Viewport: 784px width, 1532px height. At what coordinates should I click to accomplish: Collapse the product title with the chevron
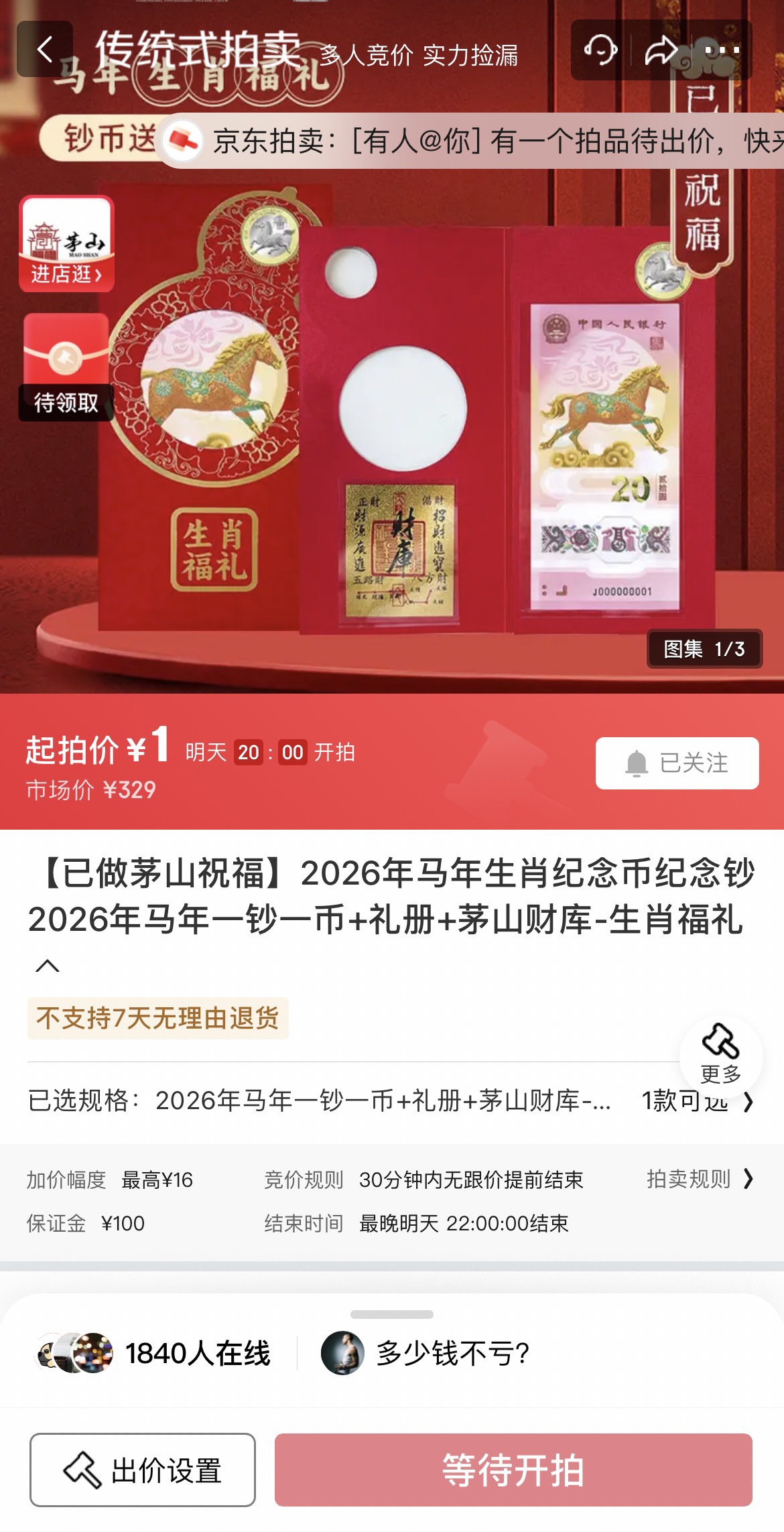48,966
